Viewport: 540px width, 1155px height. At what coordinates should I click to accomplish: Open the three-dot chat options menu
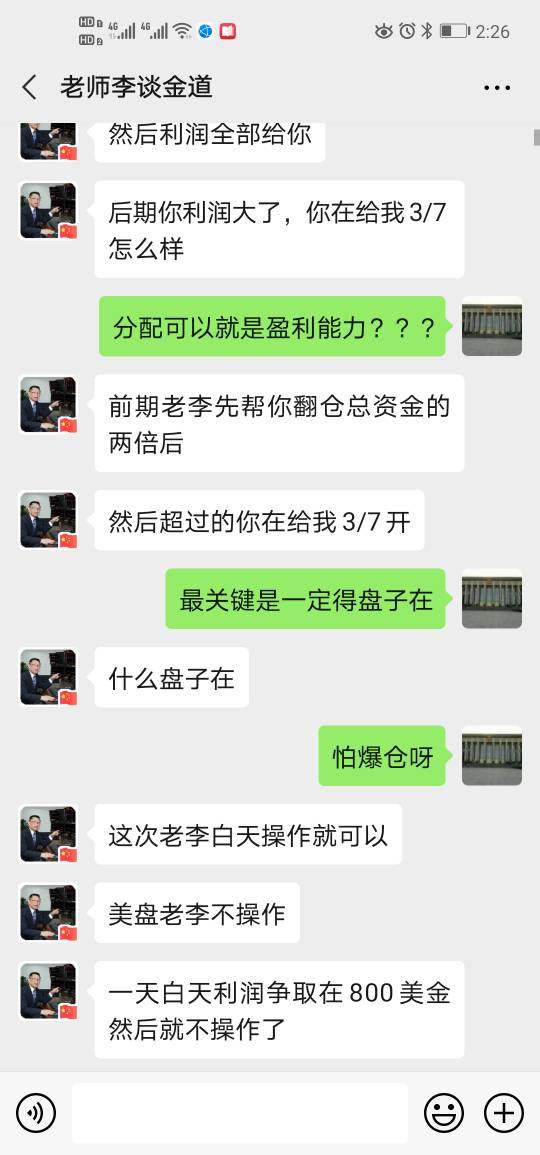[x=497, y=88]
